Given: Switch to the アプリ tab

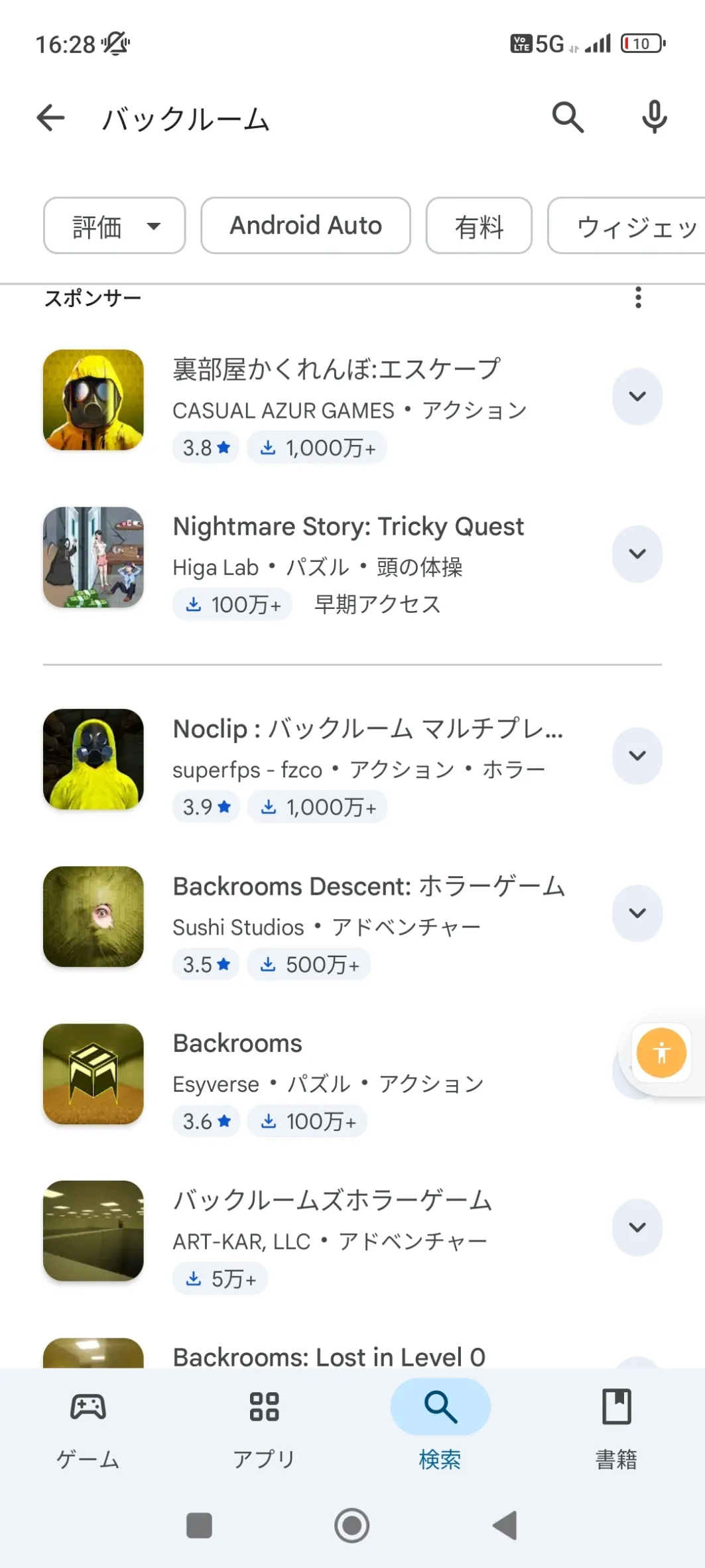Looking at the screenshot, I should (264, 1426).
